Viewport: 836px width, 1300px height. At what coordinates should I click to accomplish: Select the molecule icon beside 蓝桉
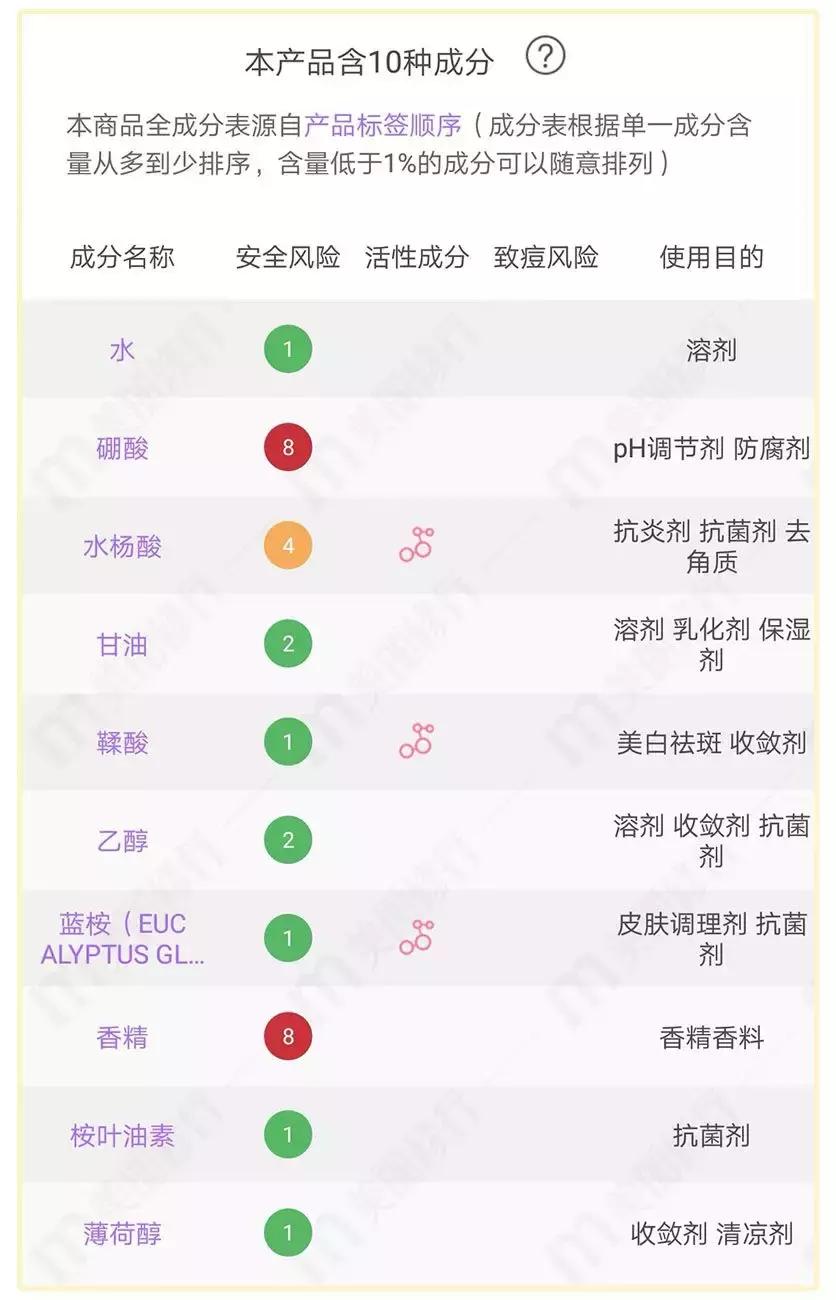[417, 935]
